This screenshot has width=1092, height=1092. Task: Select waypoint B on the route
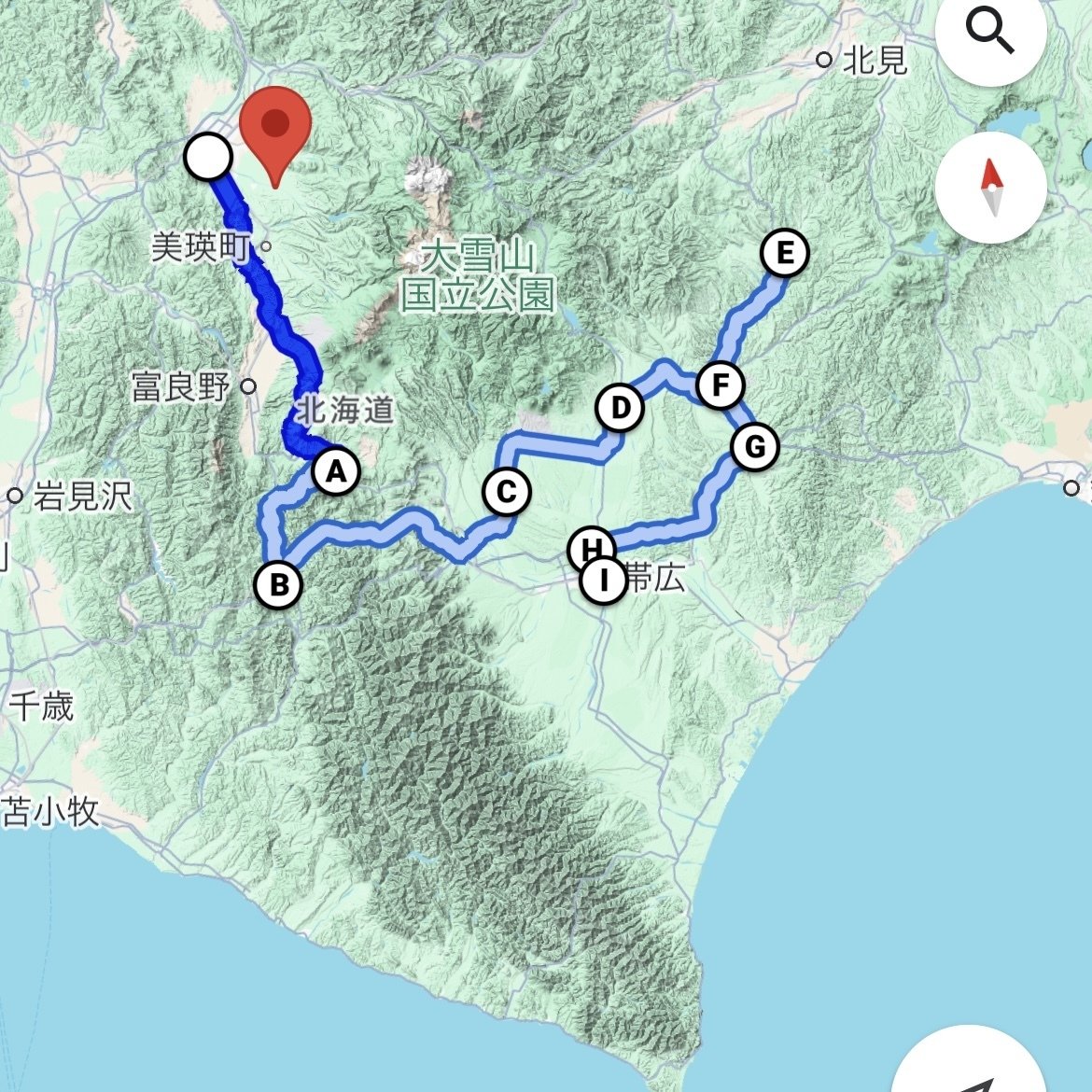click(x=278, y=585)
